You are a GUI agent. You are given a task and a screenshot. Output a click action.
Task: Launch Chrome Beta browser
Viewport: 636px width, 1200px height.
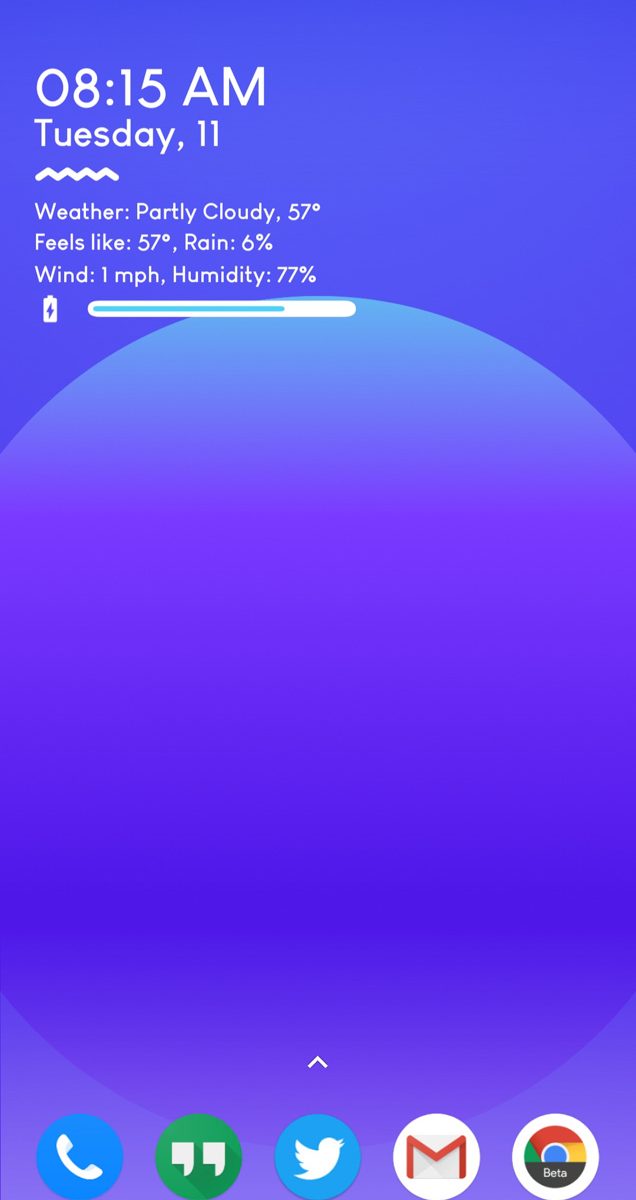tap(555, 1157)
